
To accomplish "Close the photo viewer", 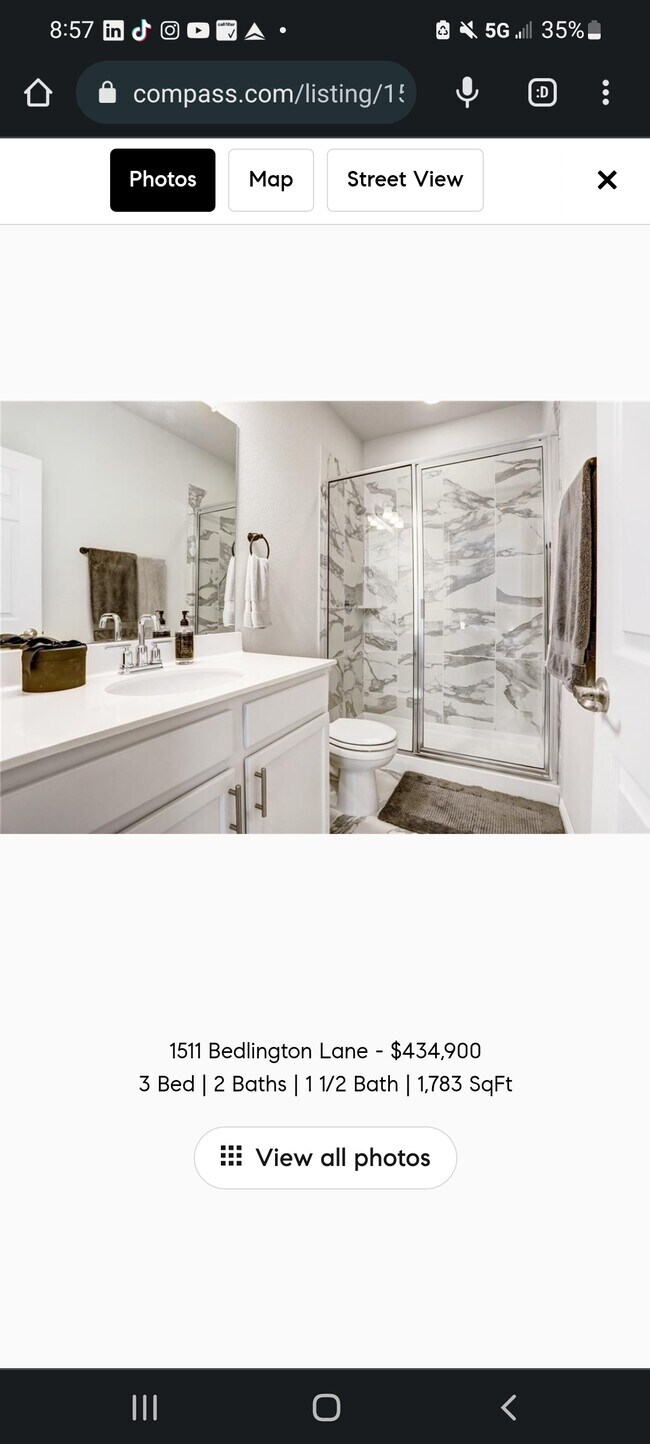I will coord(607,180).
